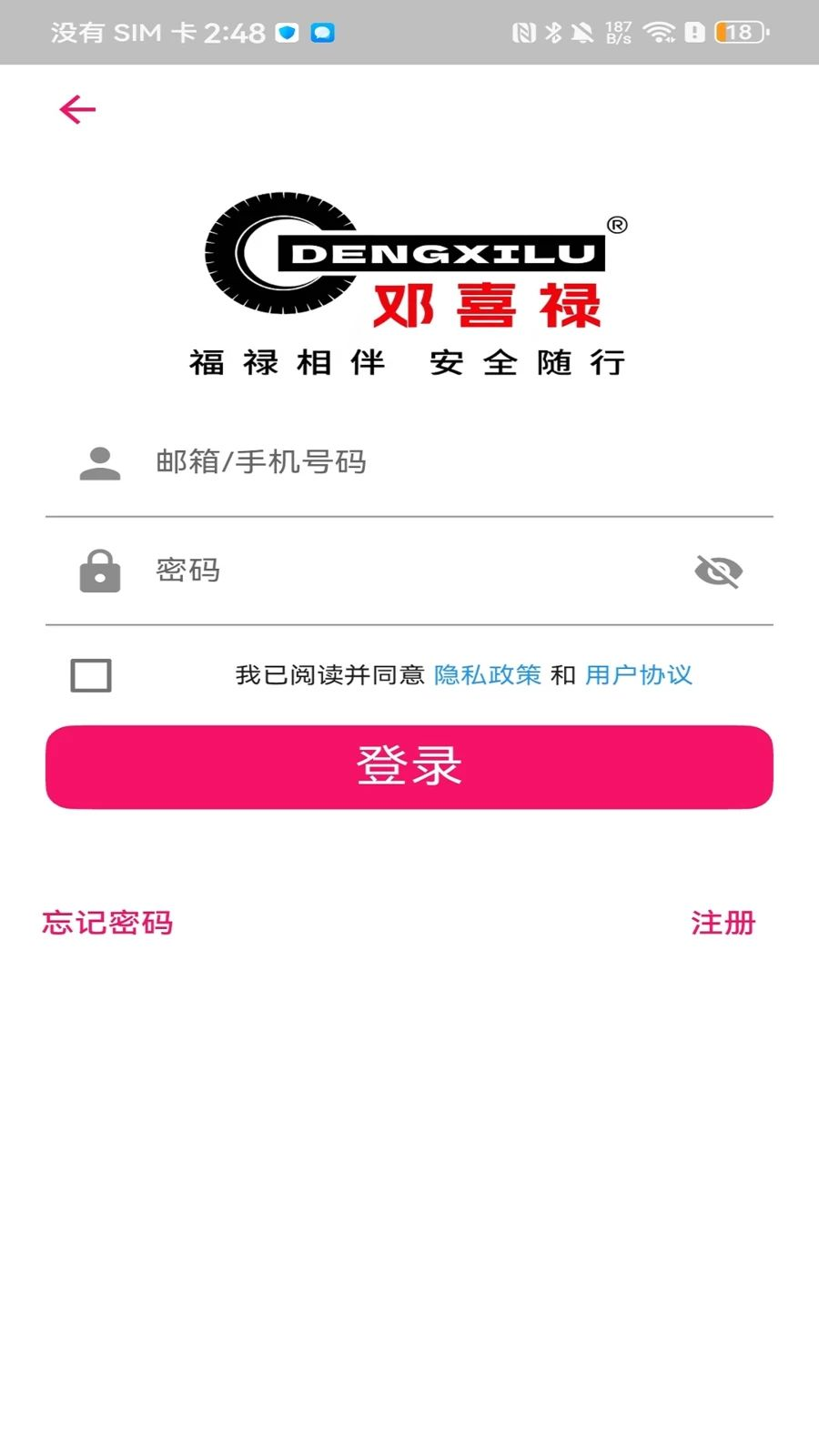This screenshot has height=1456, width=819.
Task: Click the Bluetooth icon in status bar
Action: [x=552, y=32]
